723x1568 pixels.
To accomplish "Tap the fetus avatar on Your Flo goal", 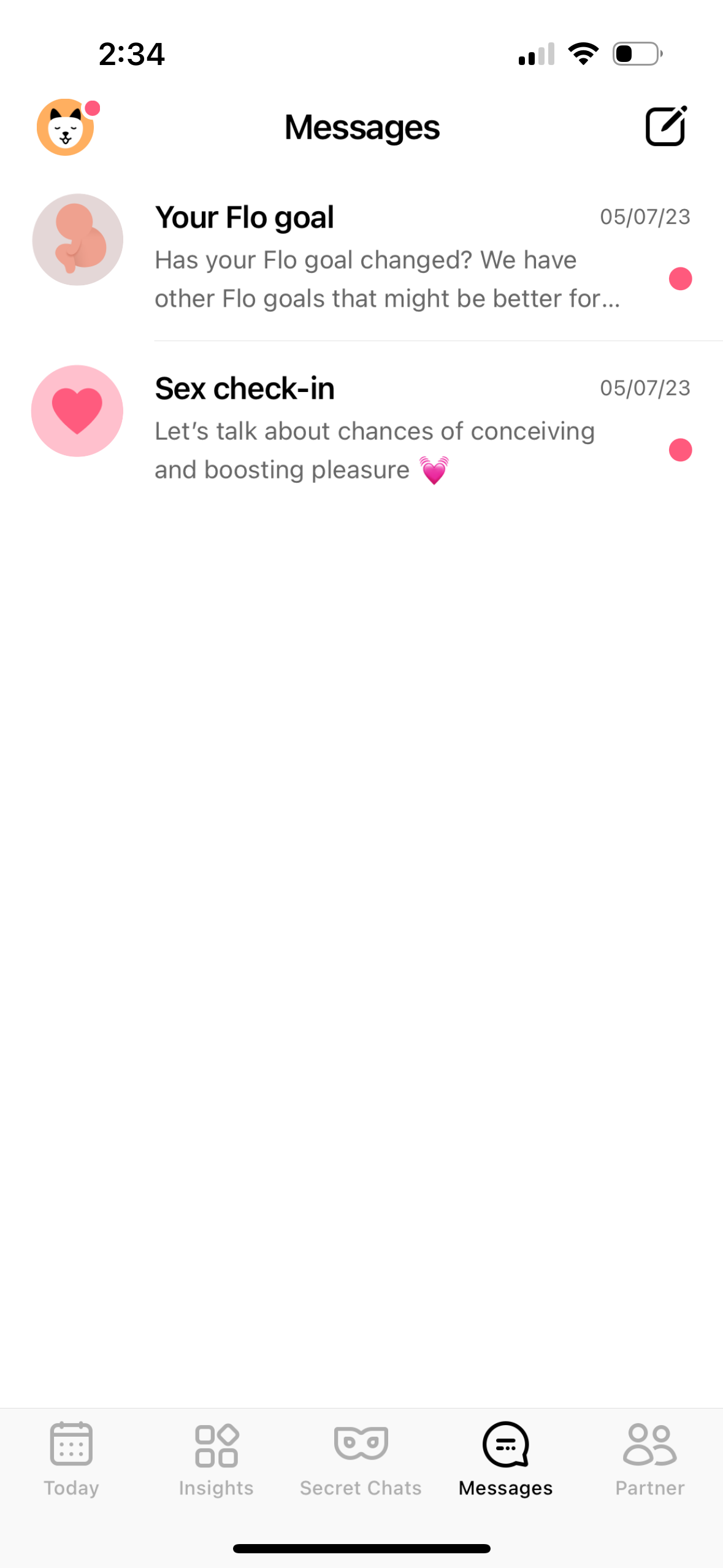I will point(77,239).
